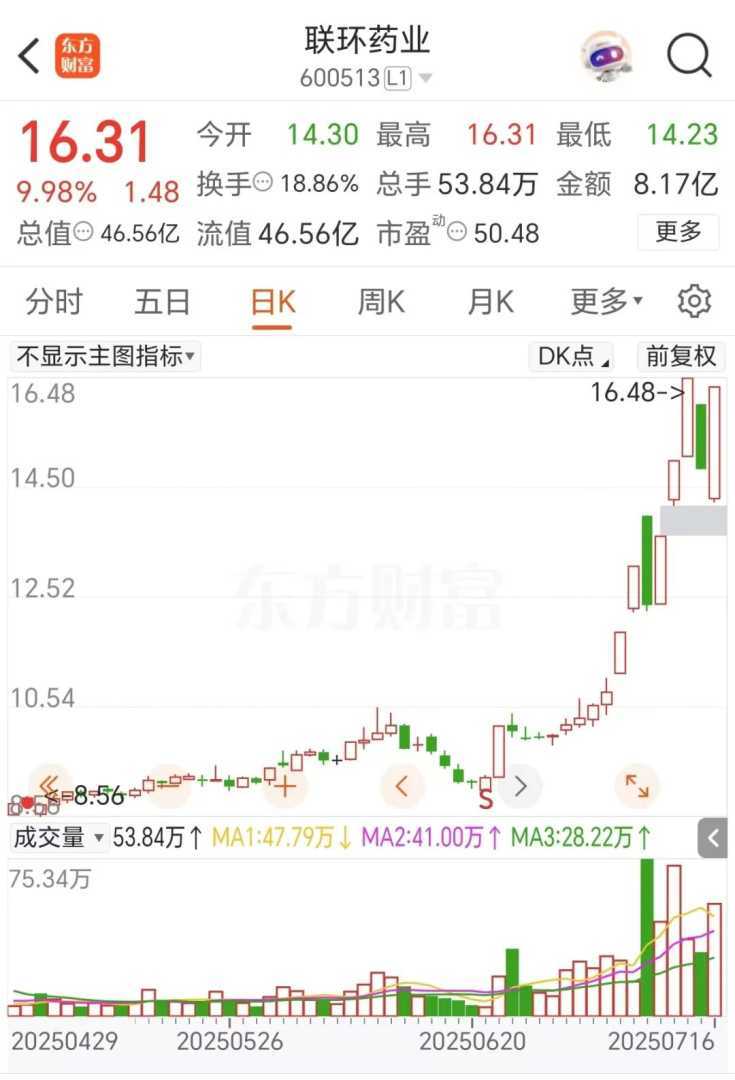Expand the 联环药业 stock code dropdown
The width and height of the screenshot is (735, 1080).
coord(425,79)
